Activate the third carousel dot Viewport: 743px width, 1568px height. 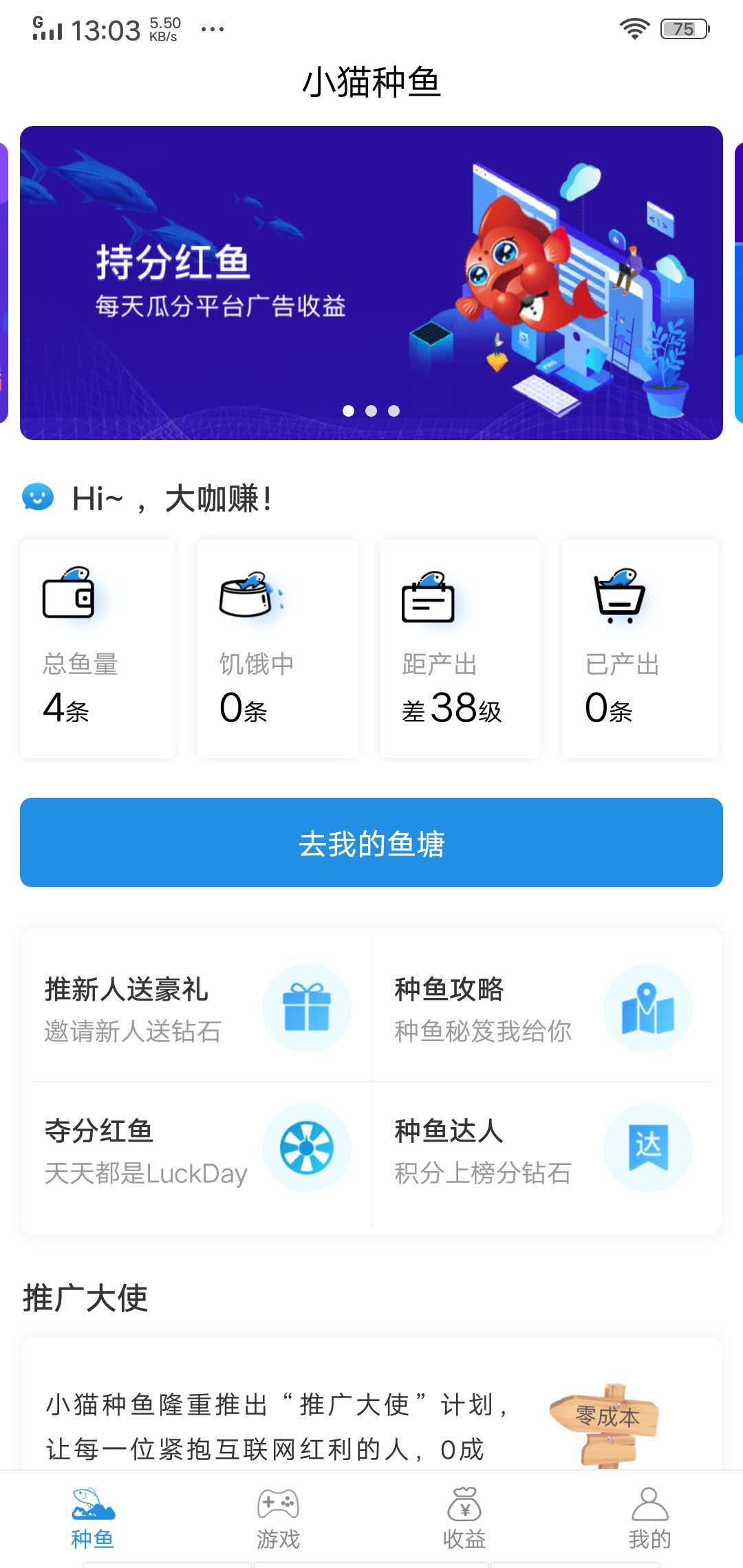(394, 411)
